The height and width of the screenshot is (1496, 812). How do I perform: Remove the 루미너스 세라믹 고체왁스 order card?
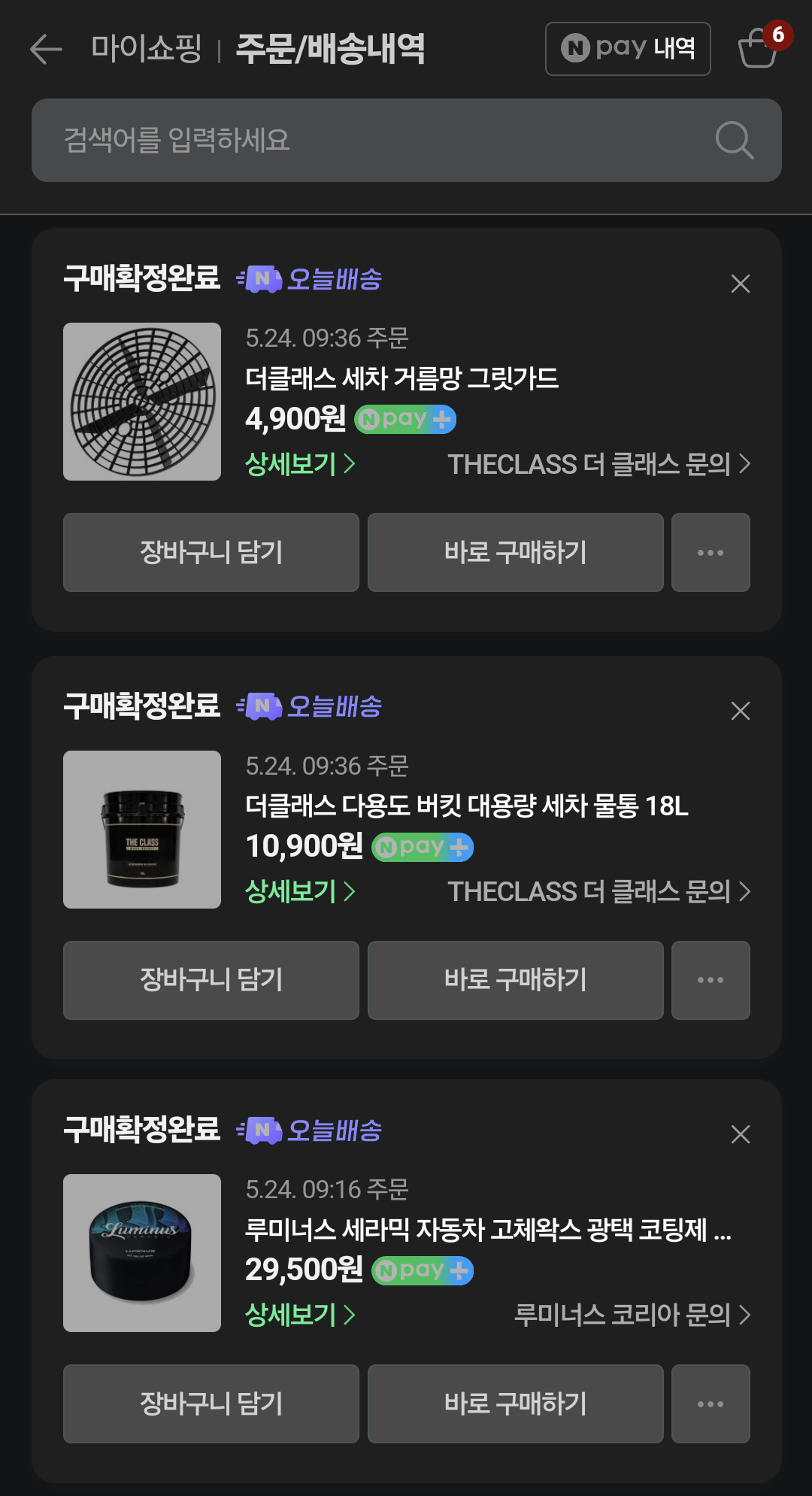pyautogui.click(x=741, y=1134)
